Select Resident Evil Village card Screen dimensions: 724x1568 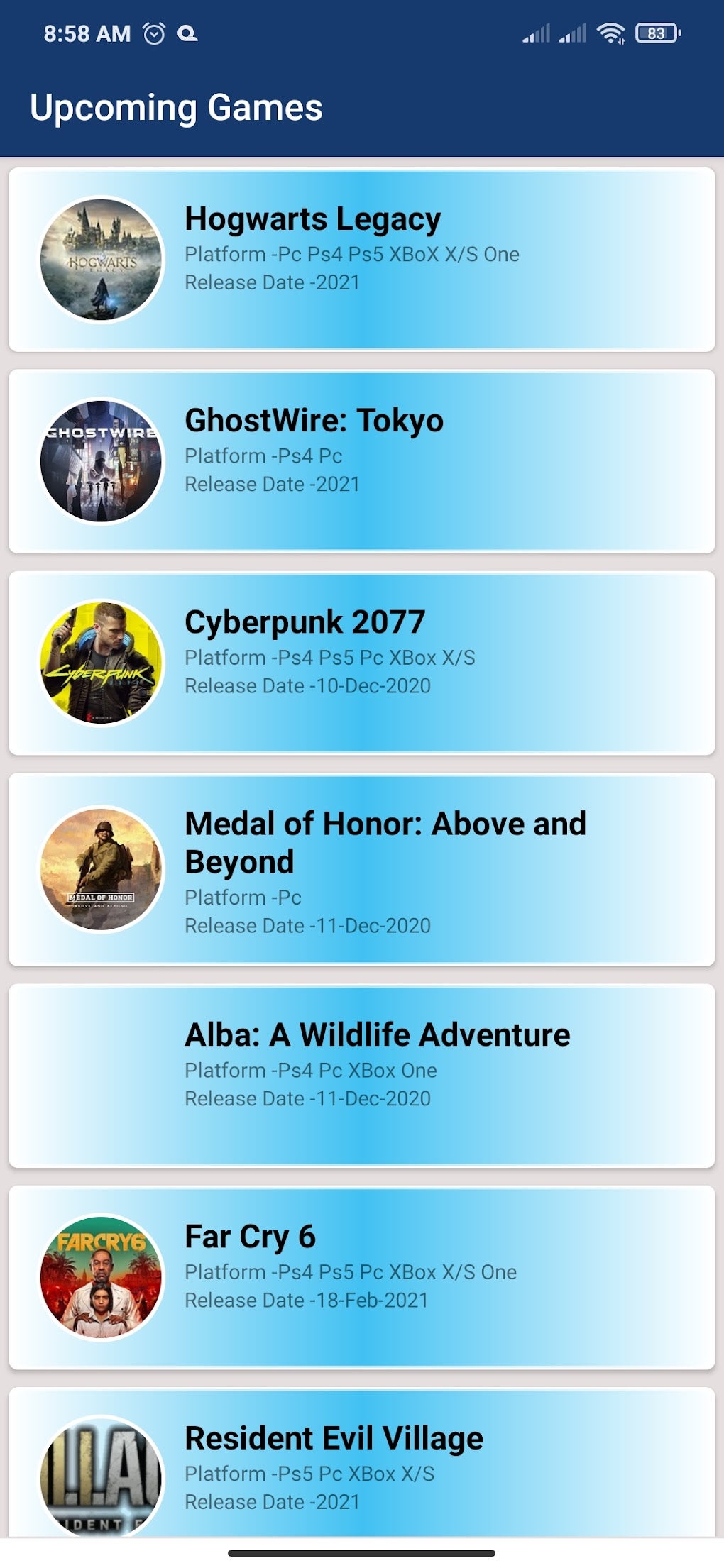361,1465
